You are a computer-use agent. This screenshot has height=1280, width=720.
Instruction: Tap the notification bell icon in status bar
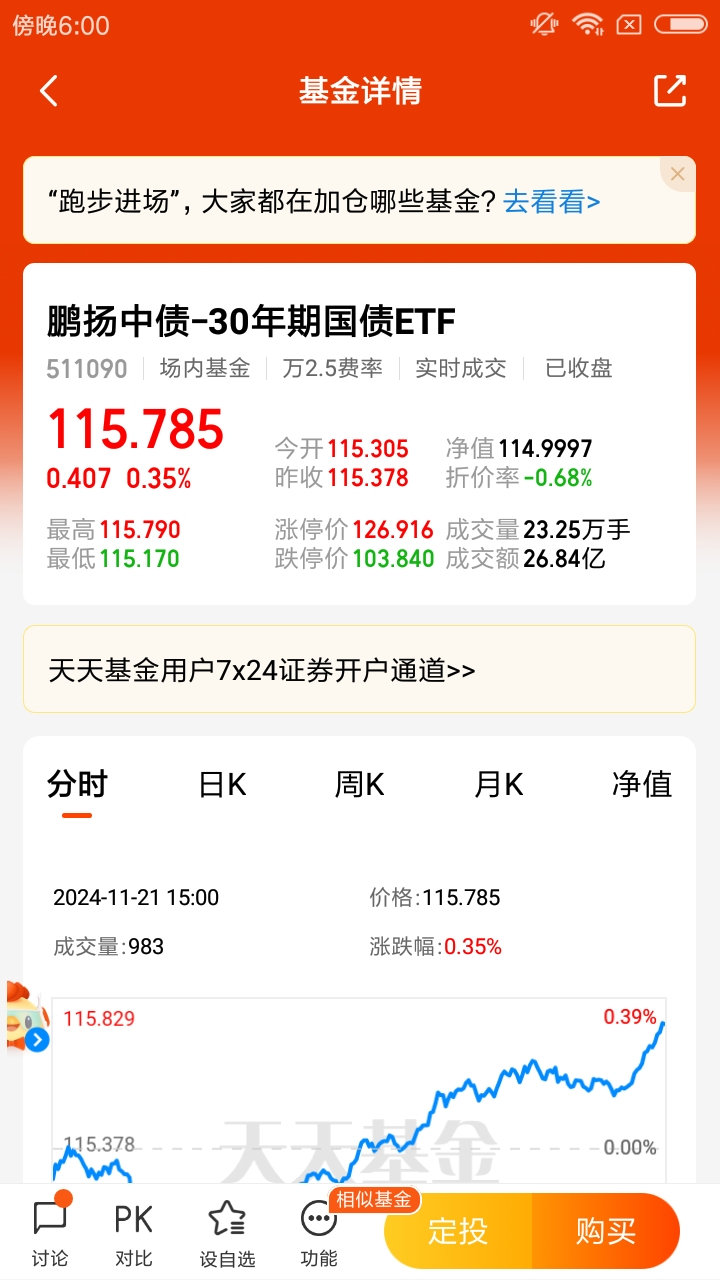[x=544, y=23]
